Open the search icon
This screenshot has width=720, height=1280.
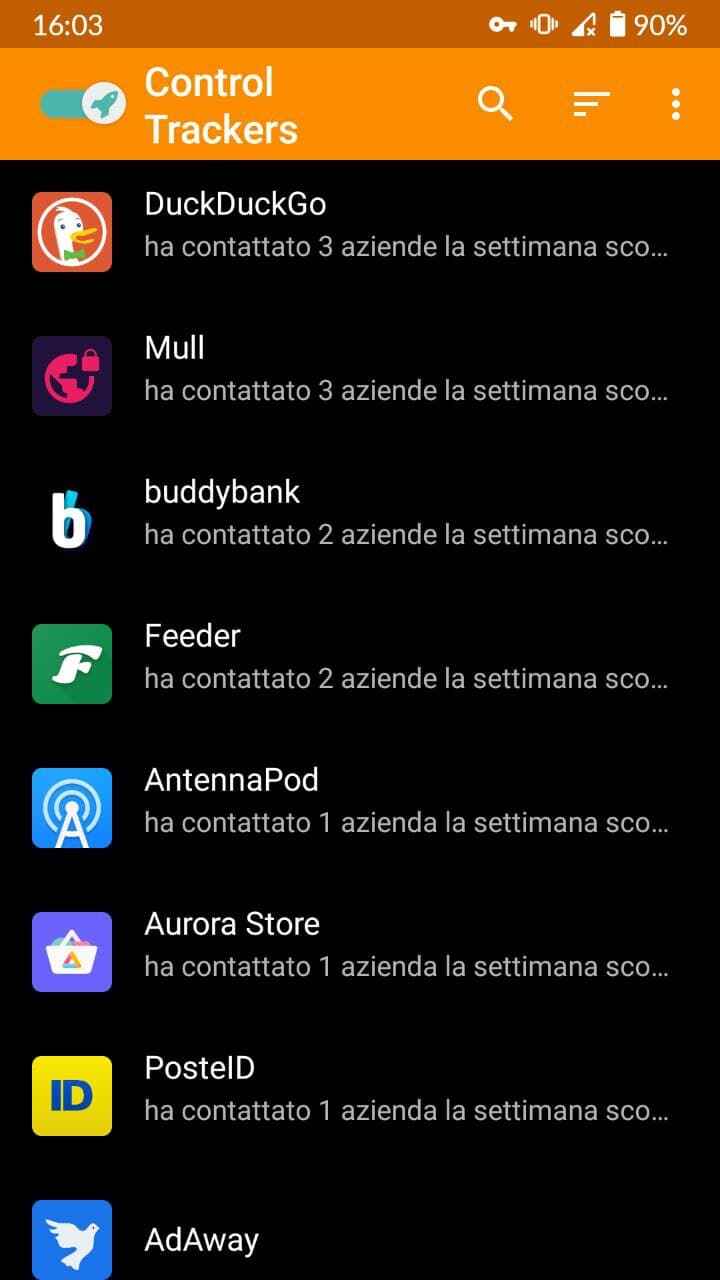click(x=495, y=104)
